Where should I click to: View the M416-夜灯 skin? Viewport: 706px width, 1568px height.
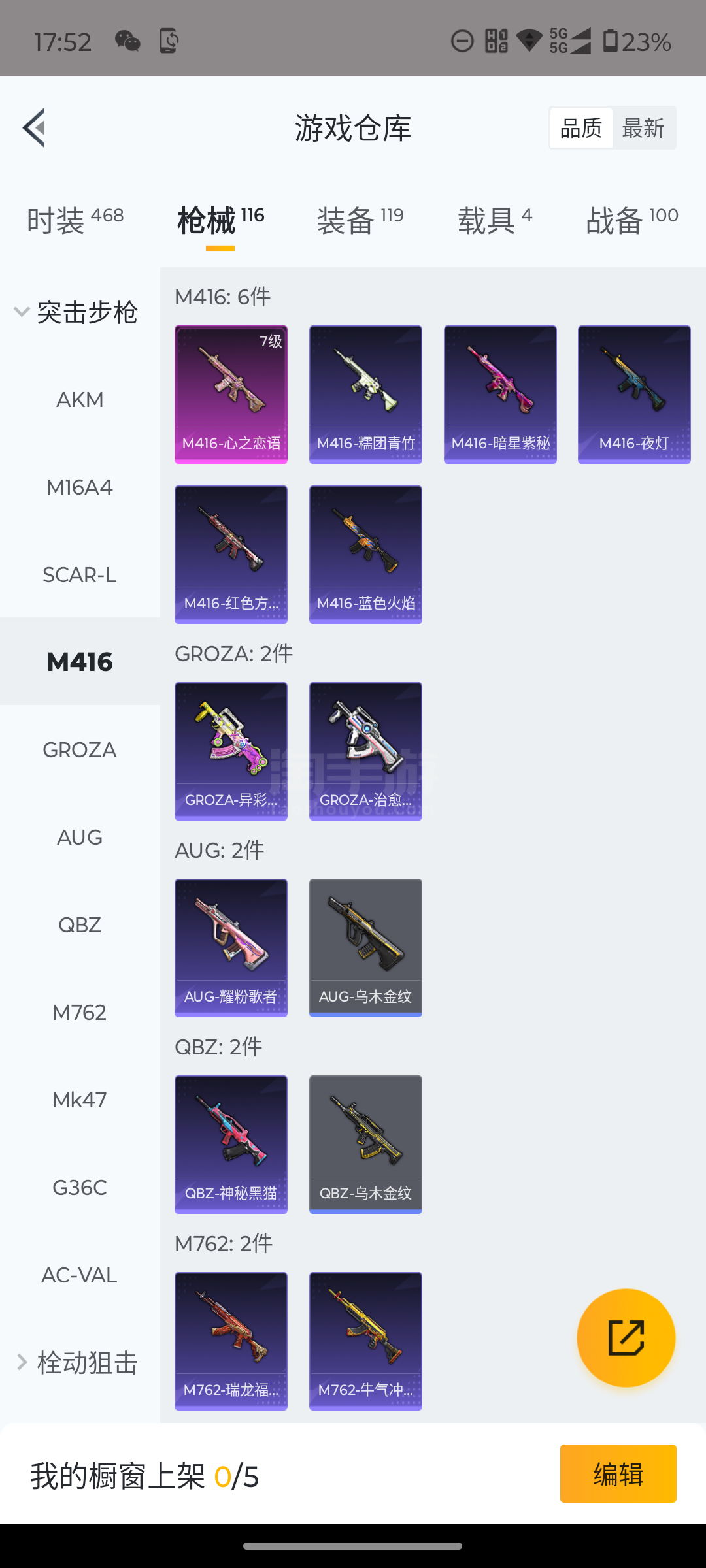coord(634,395)
